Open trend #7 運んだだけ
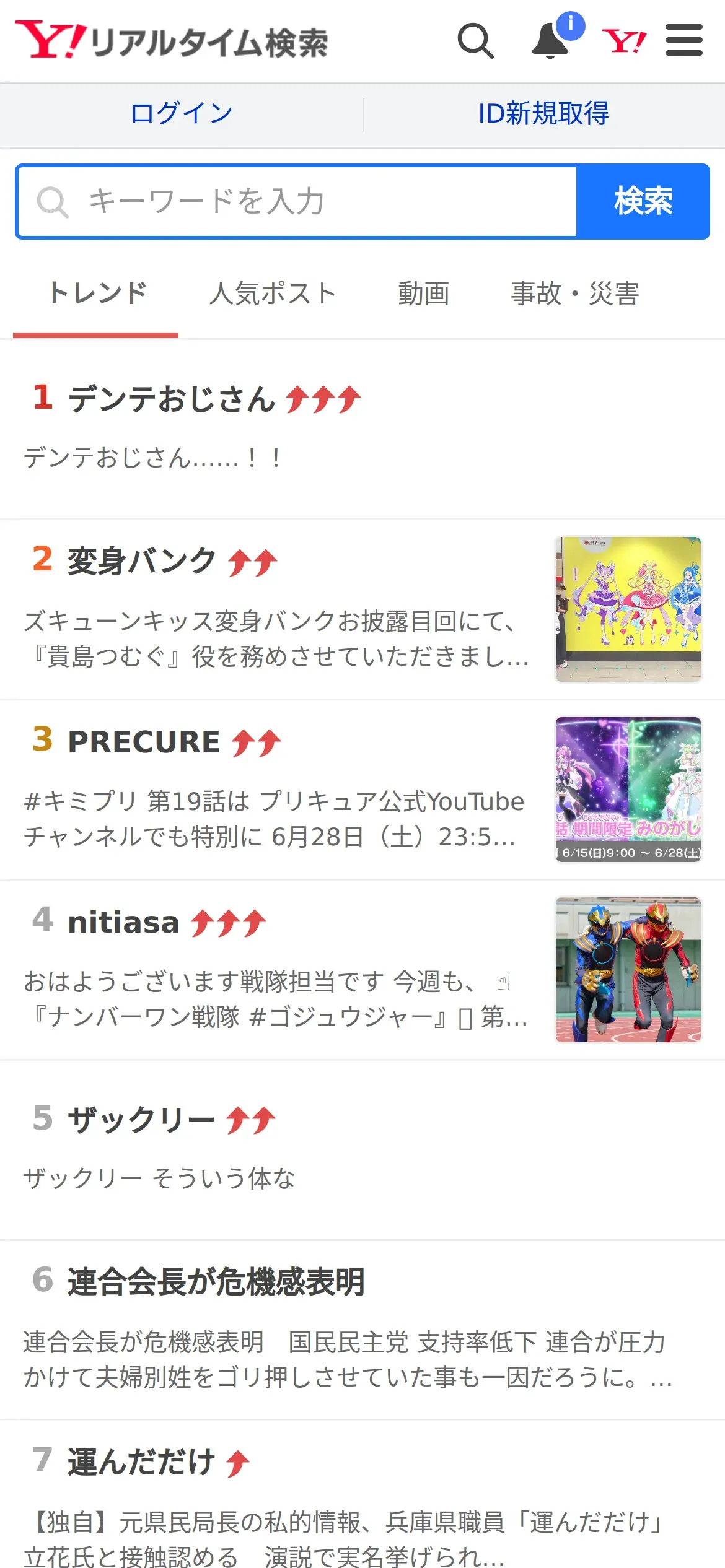Image resolution: width=725 pixels, height=1568 pixels. (141, 1462)
